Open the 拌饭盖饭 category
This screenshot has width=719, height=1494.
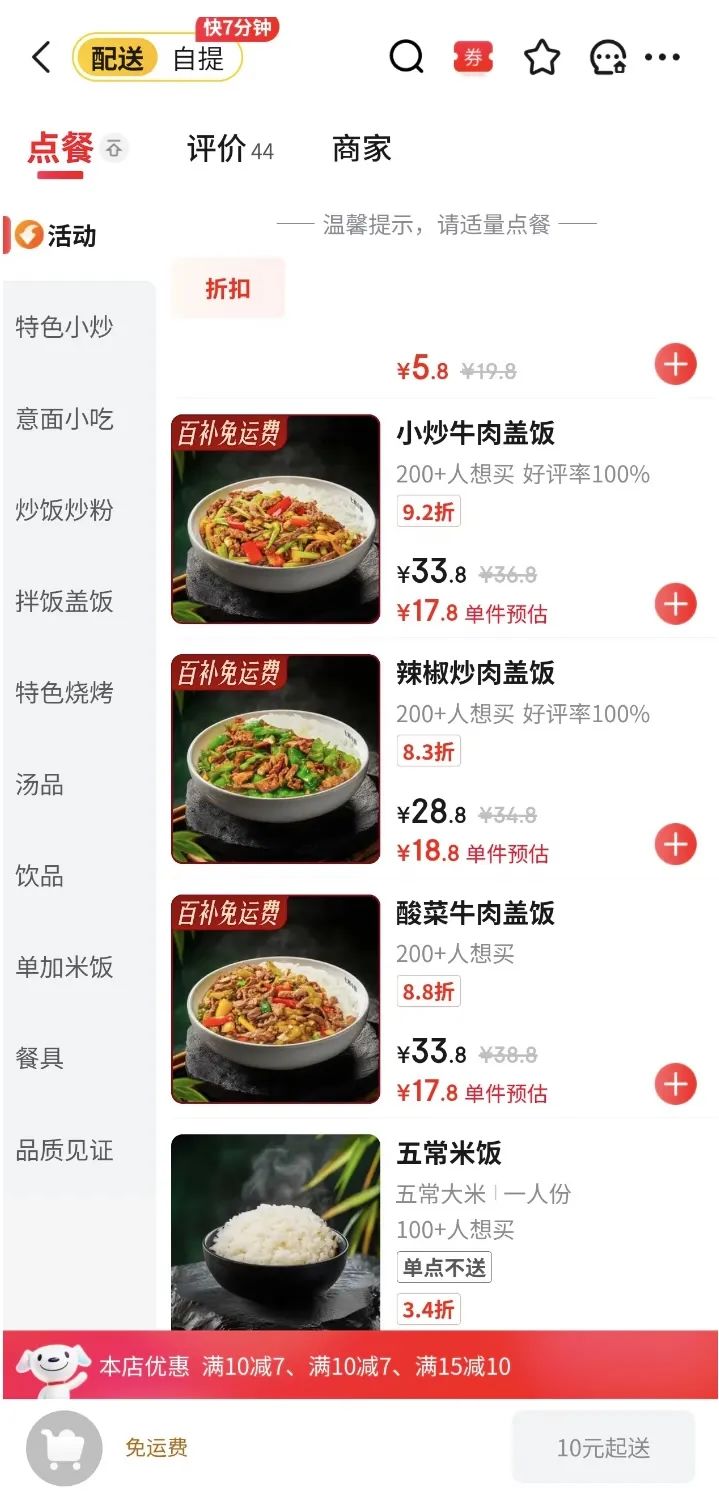pos(65,601)
